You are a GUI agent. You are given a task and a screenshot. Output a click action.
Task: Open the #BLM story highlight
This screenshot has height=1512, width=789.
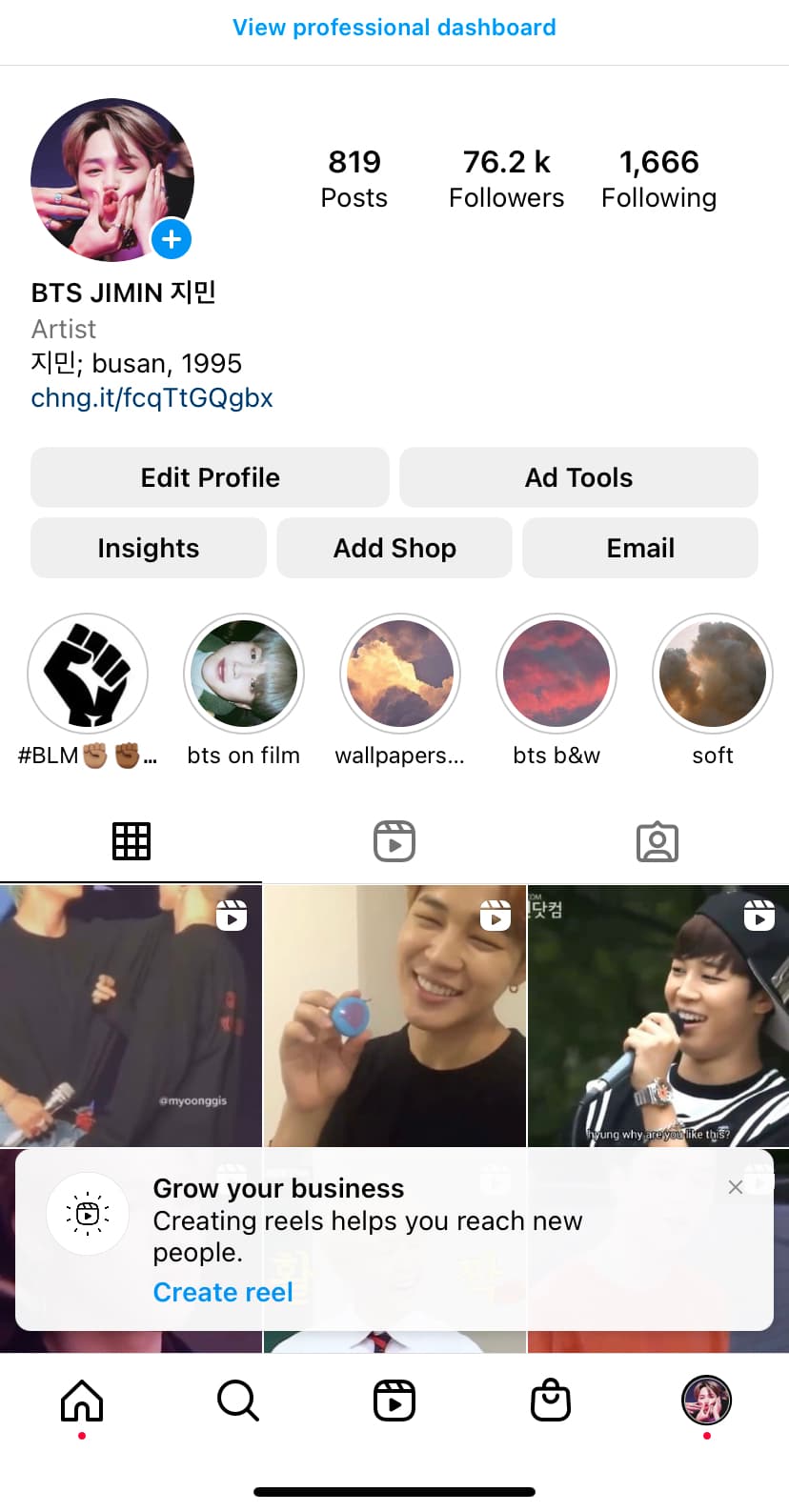tap(88, 674)
